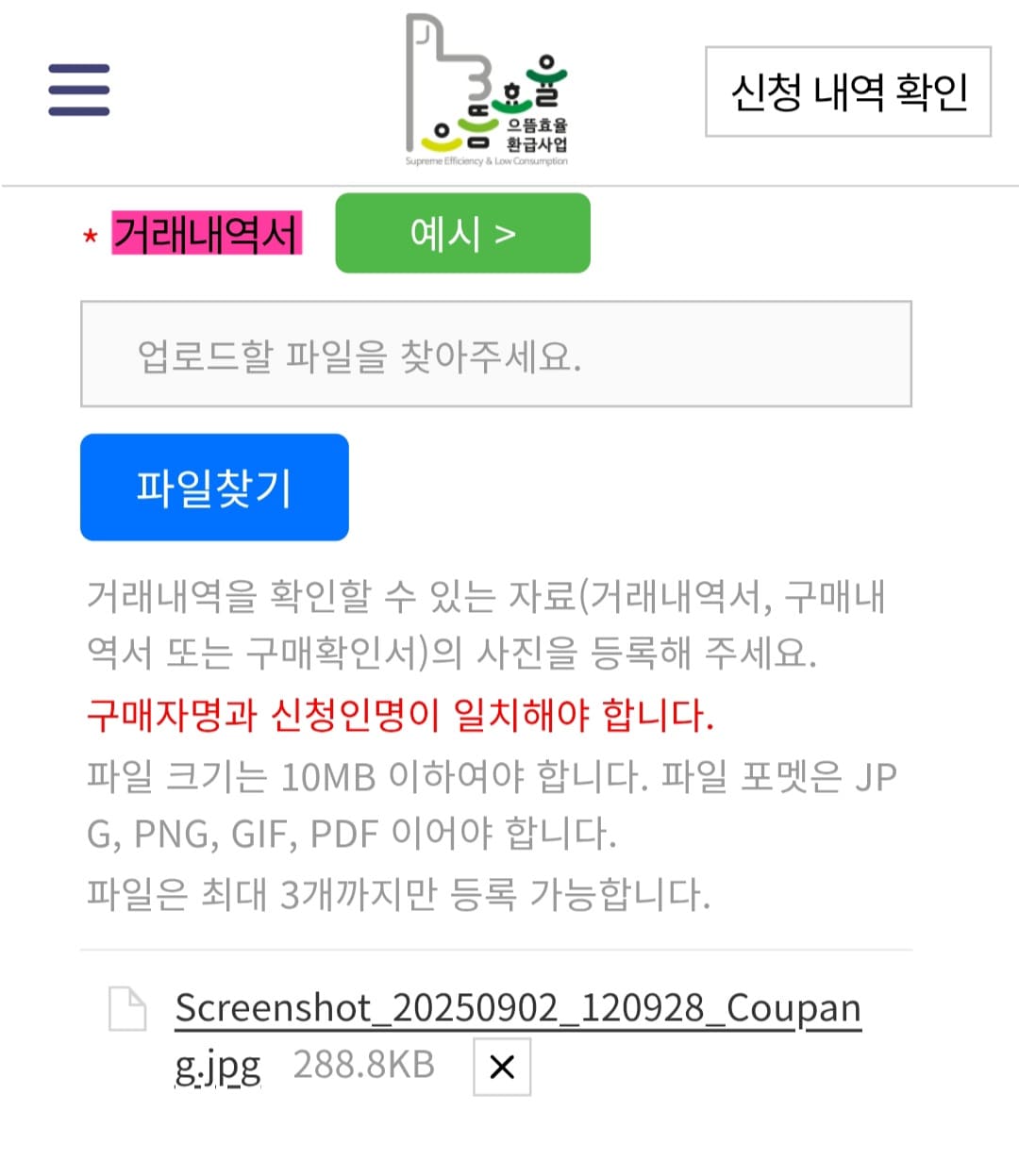
Task: Click the green 예시 > example button
Action: (x=462, y=233)
